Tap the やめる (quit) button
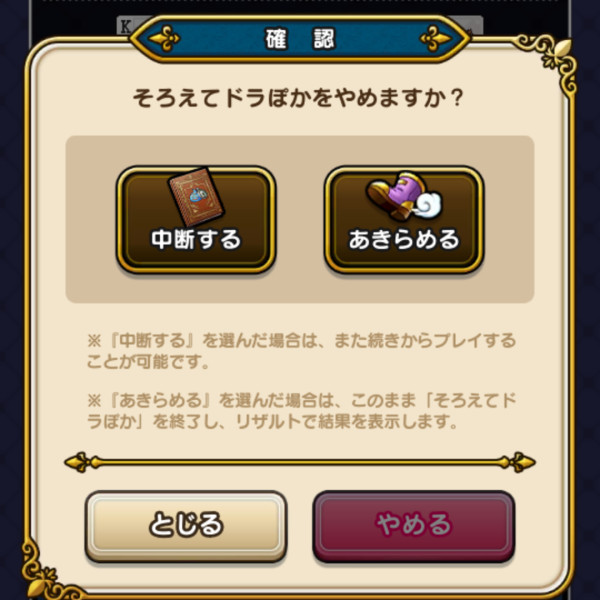This screenshot has width=600, height=600. [x=414, y=525]
